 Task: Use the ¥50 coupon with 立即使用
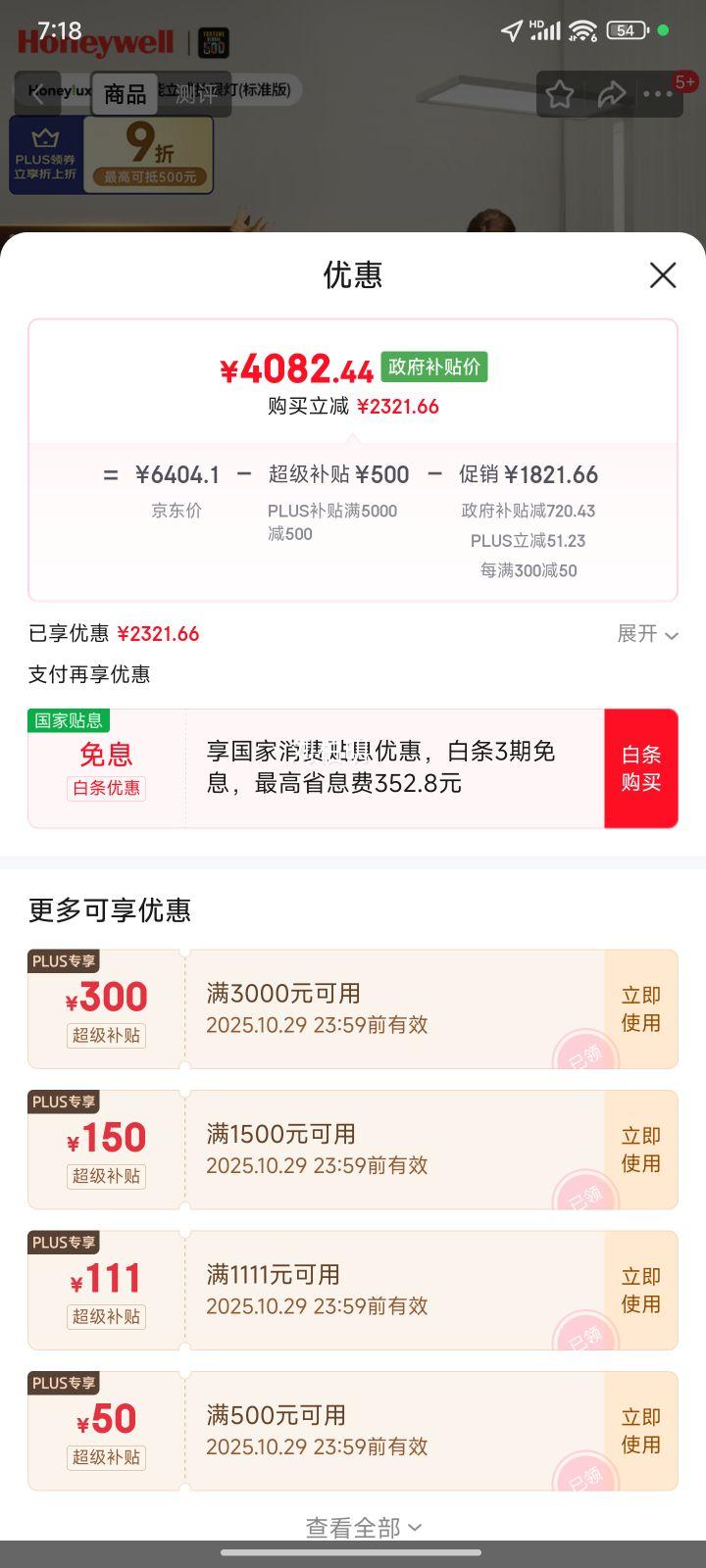tap(641, 1431)
